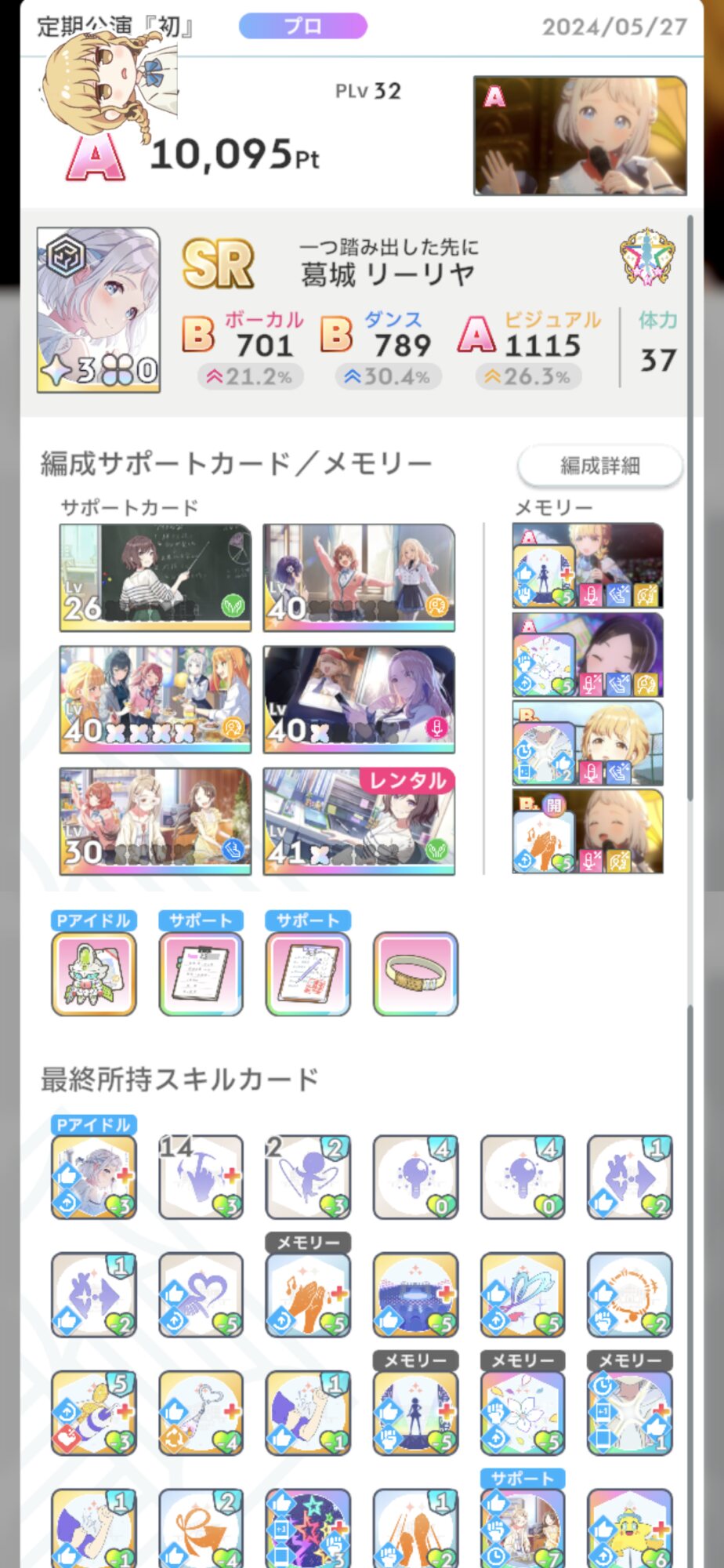View the clapping hands メモリー skill card
Viewport: 724px width, 1568px height.
(308, 1294)
